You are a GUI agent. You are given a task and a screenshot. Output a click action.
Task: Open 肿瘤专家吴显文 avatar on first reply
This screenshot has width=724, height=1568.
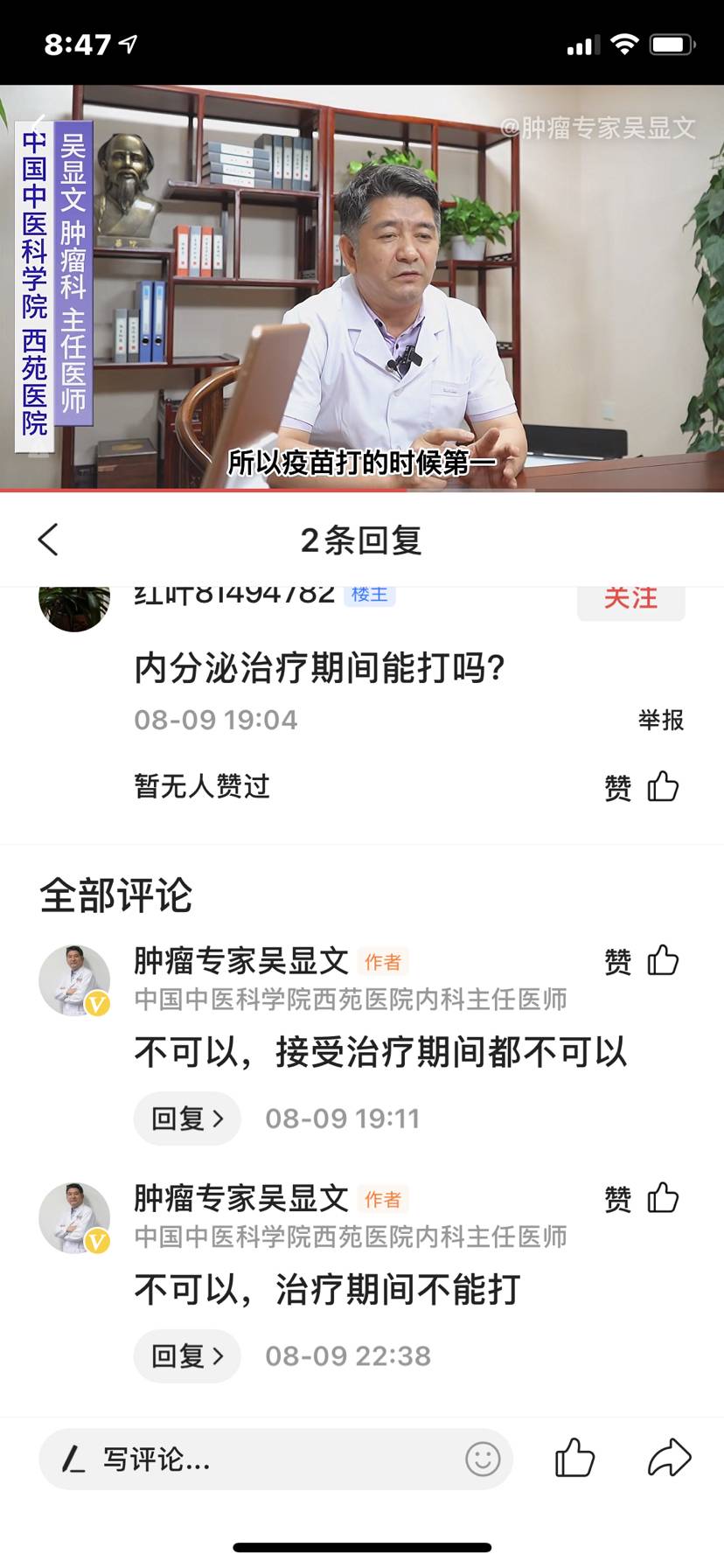coord(74,980)
